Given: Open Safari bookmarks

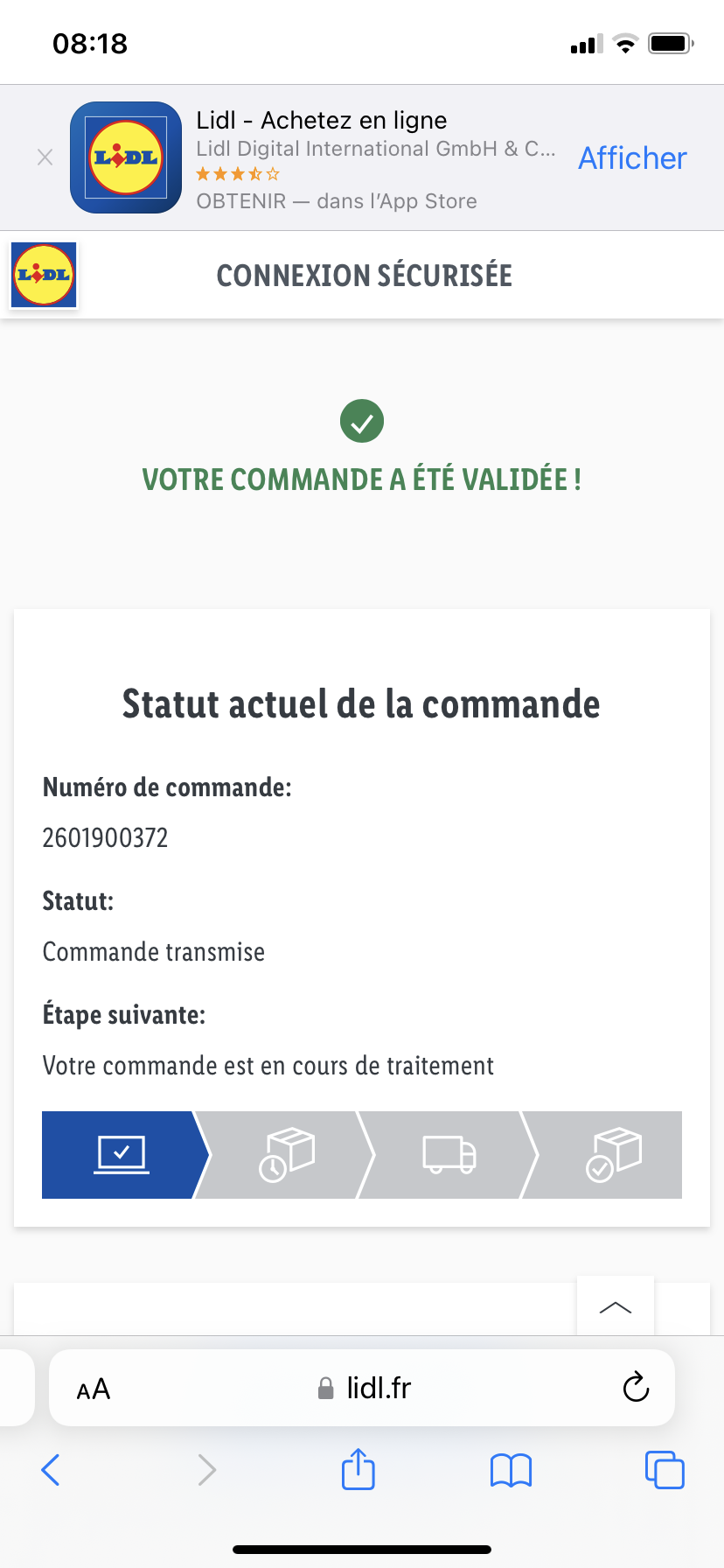Looking at the screenshot, I should click(511, 1470).
